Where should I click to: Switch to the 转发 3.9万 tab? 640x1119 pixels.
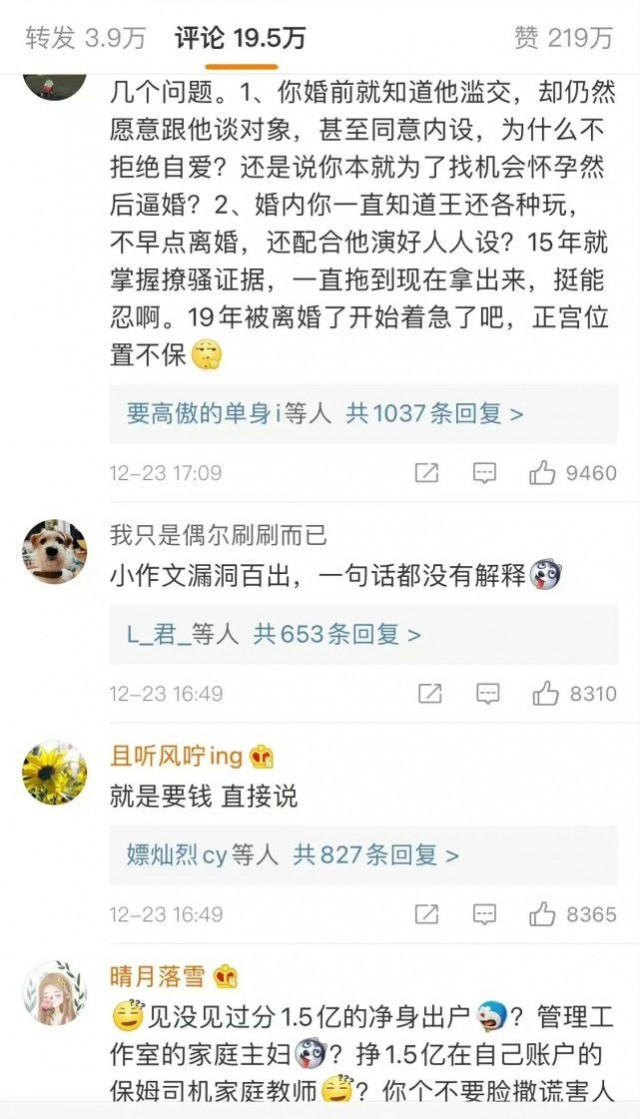tap(85, 38)
